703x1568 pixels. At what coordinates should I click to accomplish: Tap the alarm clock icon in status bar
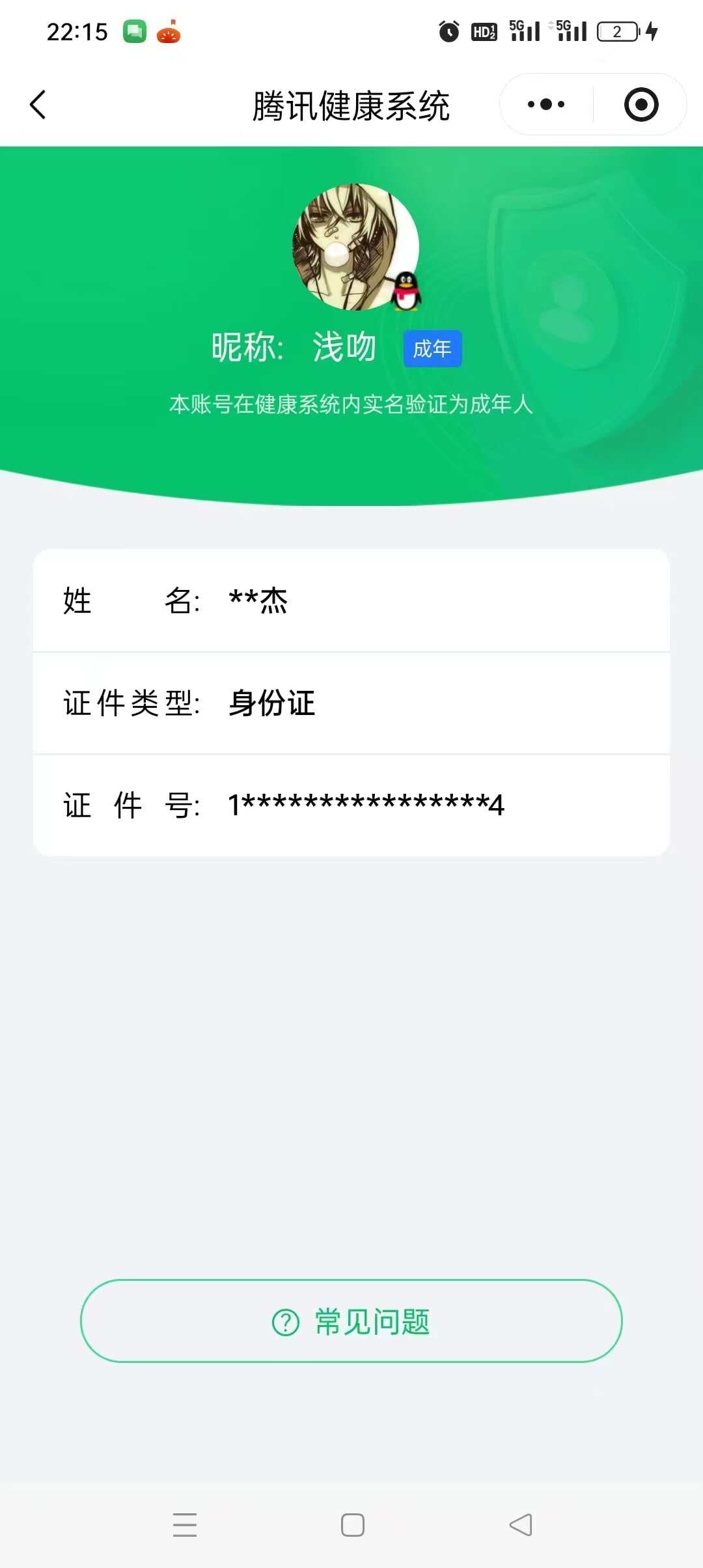coord(447,30)
